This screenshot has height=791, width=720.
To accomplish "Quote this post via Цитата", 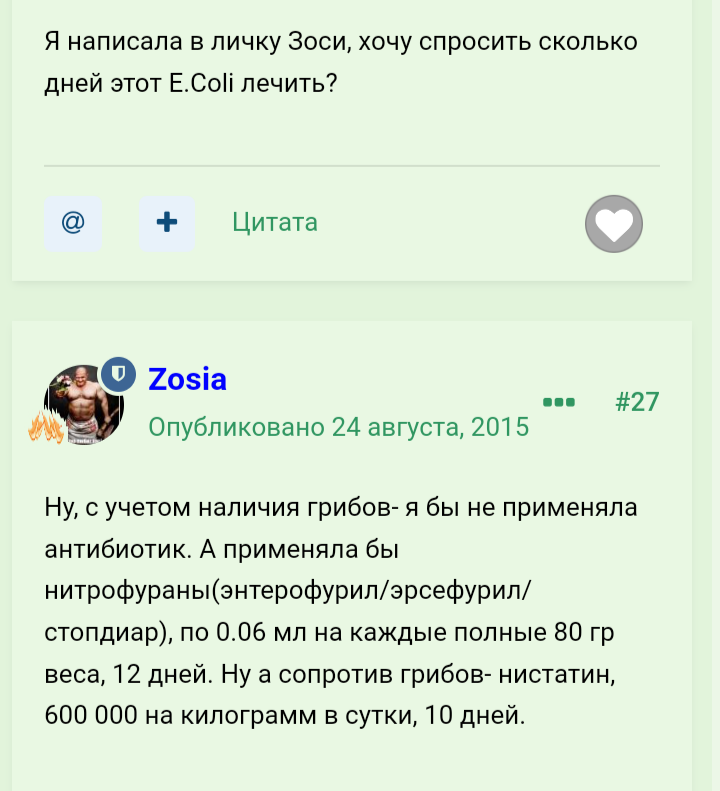I will point(275,222).
